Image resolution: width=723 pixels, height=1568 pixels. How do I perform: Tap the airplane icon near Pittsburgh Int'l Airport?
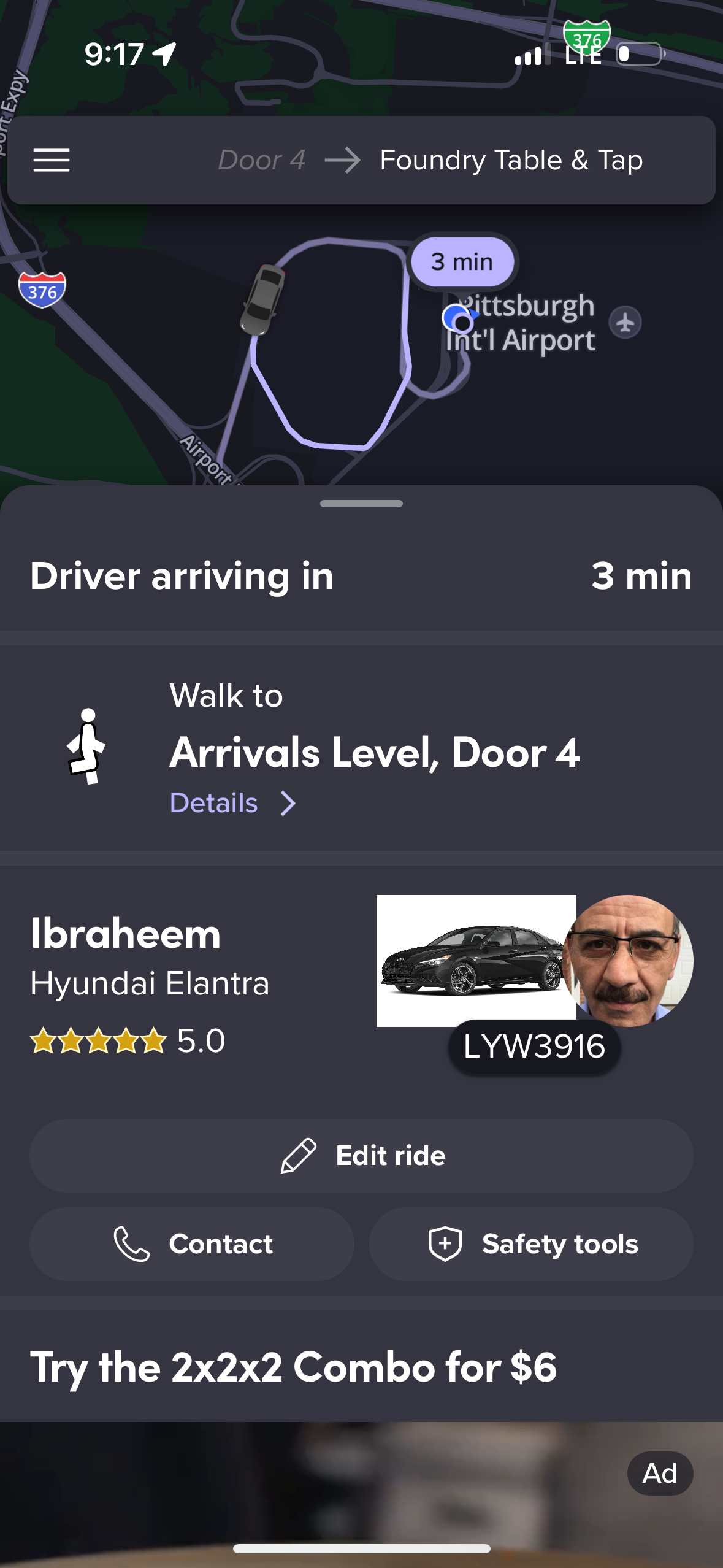click(x=625, y=322)
